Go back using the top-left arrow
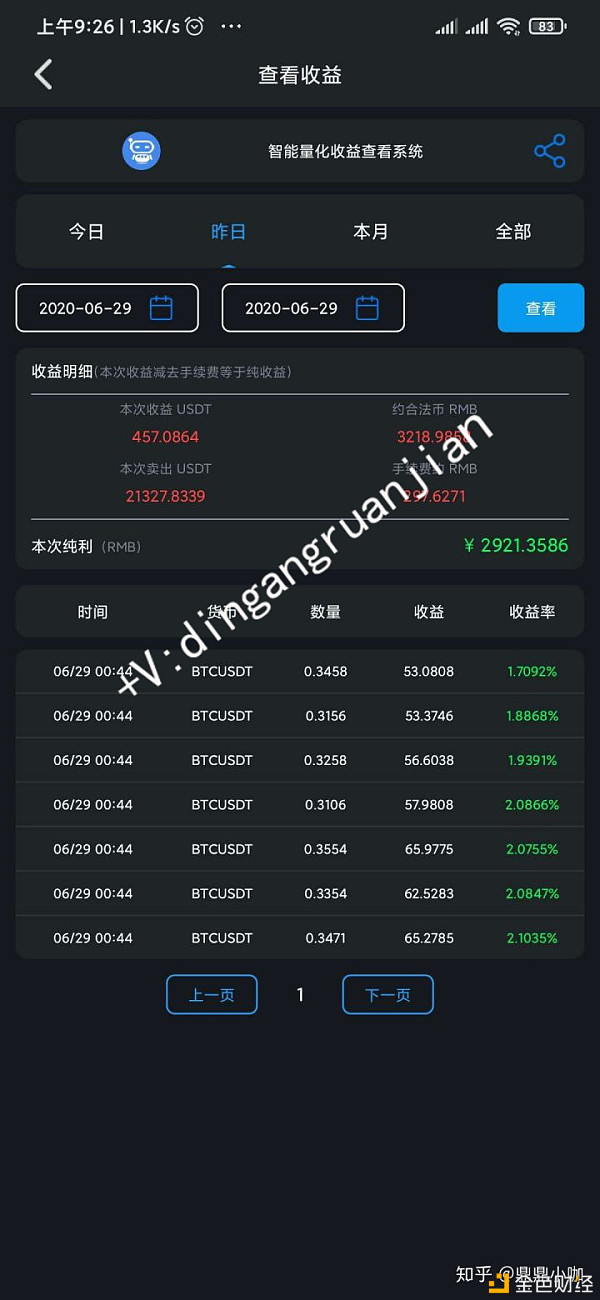This screenshot has height=1300, width=600. (x=43, y=75)
